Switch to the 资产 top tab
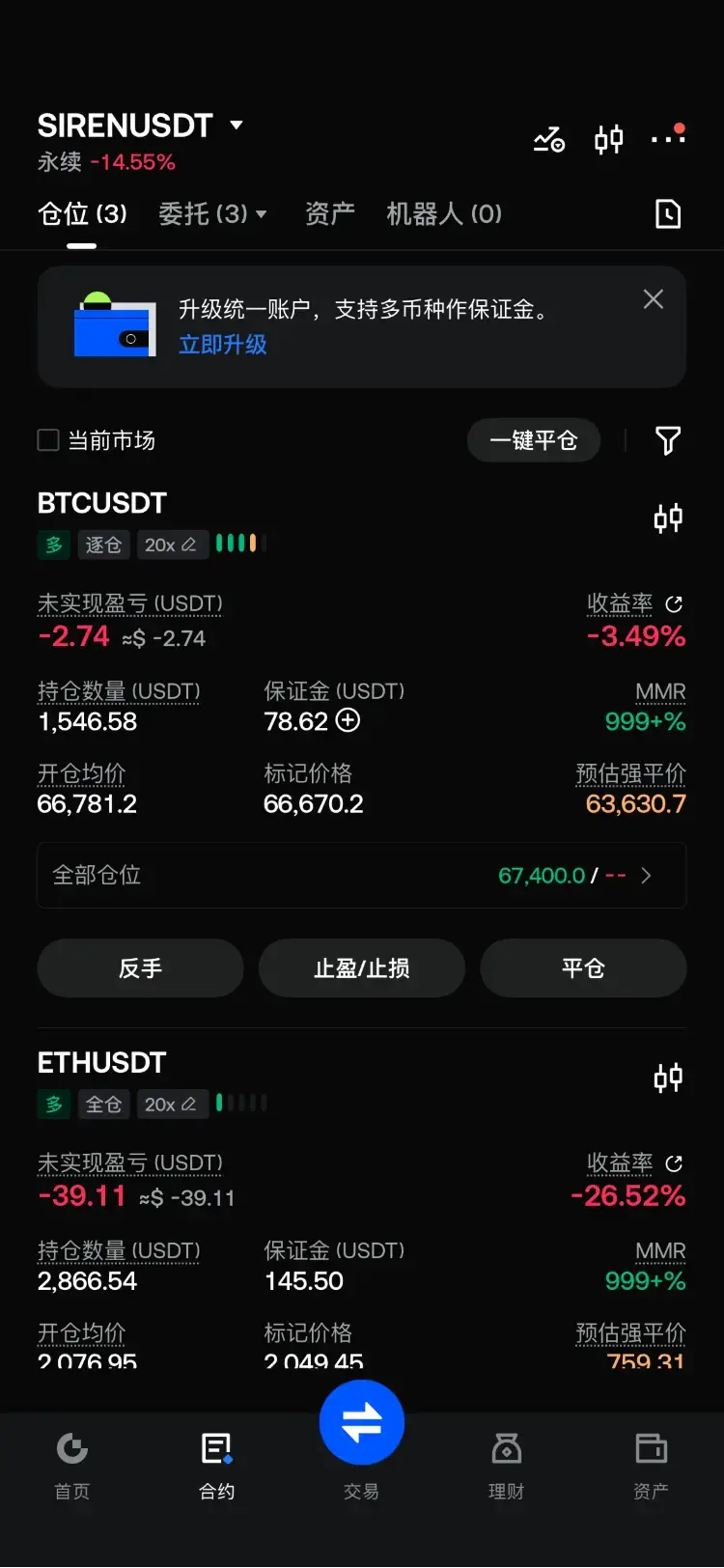724x1568 pixels. pos(329,213)
